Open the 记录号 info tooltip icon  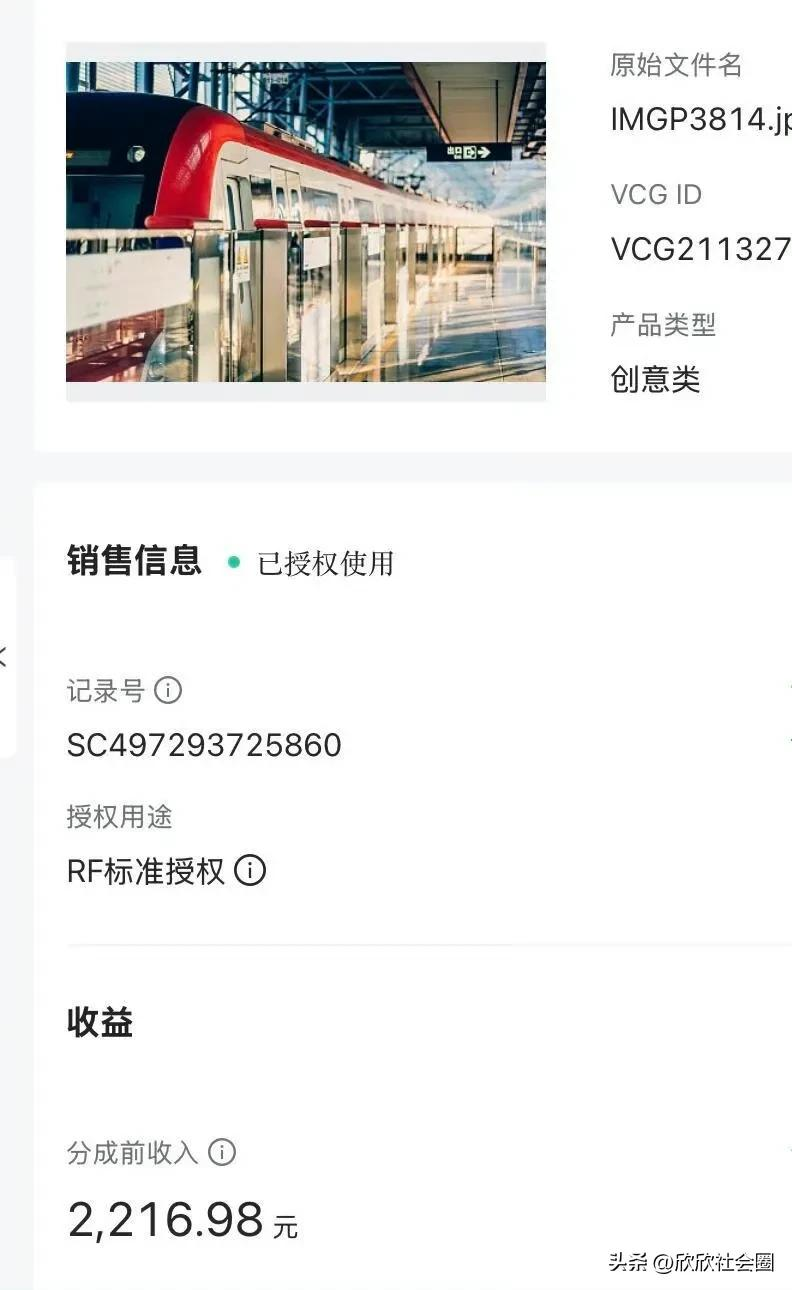pos(168,690)
